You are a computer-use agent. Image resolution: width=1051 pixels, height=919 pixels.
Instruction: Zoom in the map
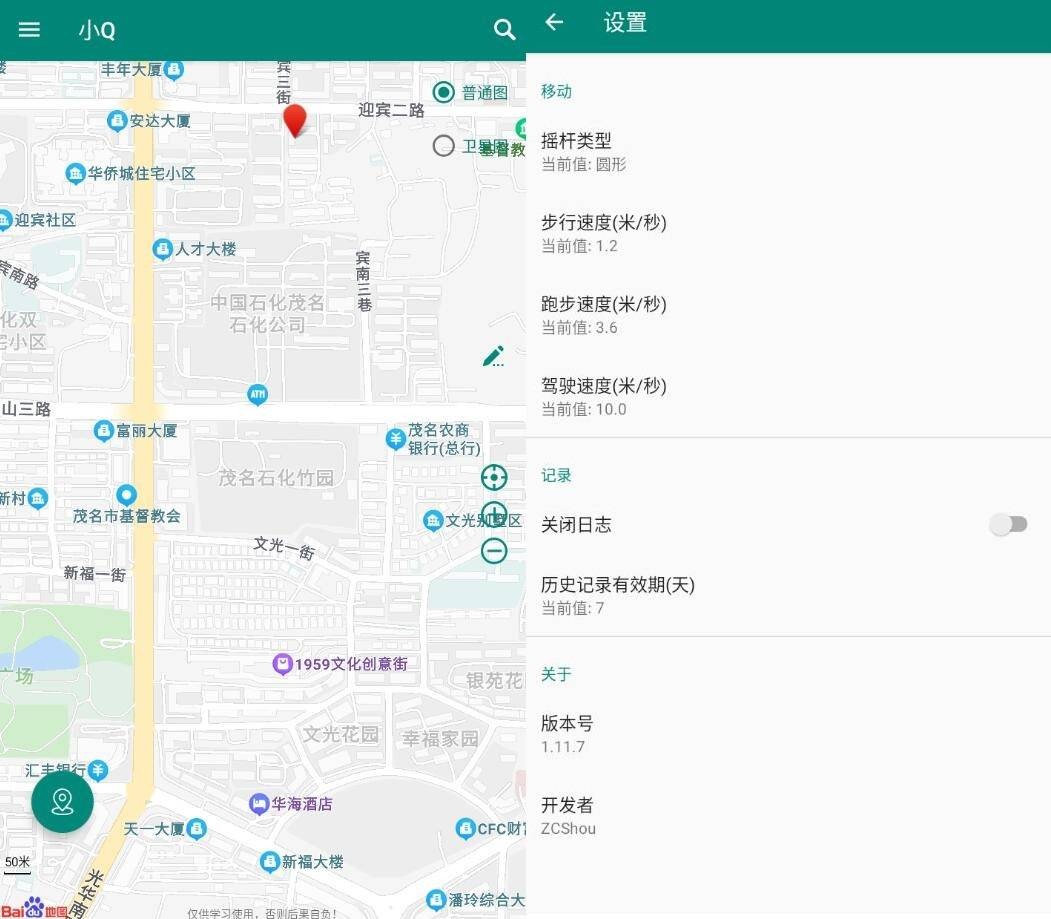pos(494,514)
